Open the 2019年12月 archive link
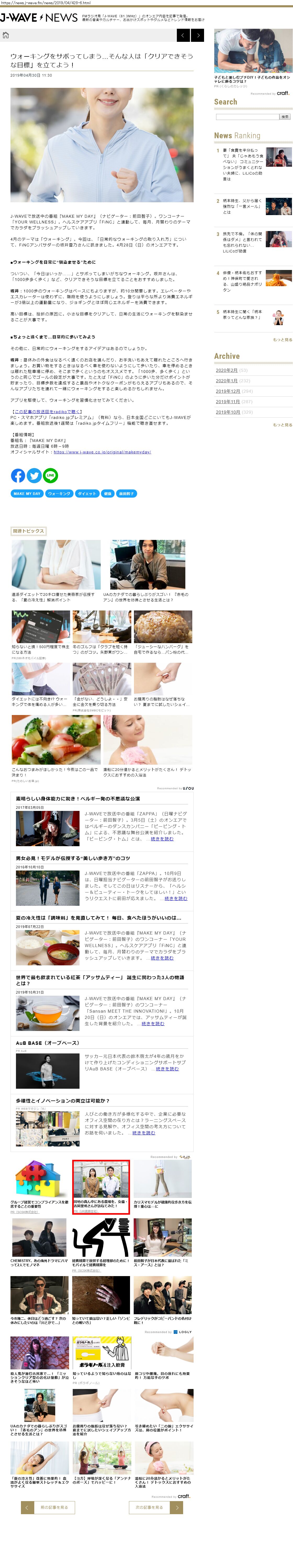 (x=227, y=391)
